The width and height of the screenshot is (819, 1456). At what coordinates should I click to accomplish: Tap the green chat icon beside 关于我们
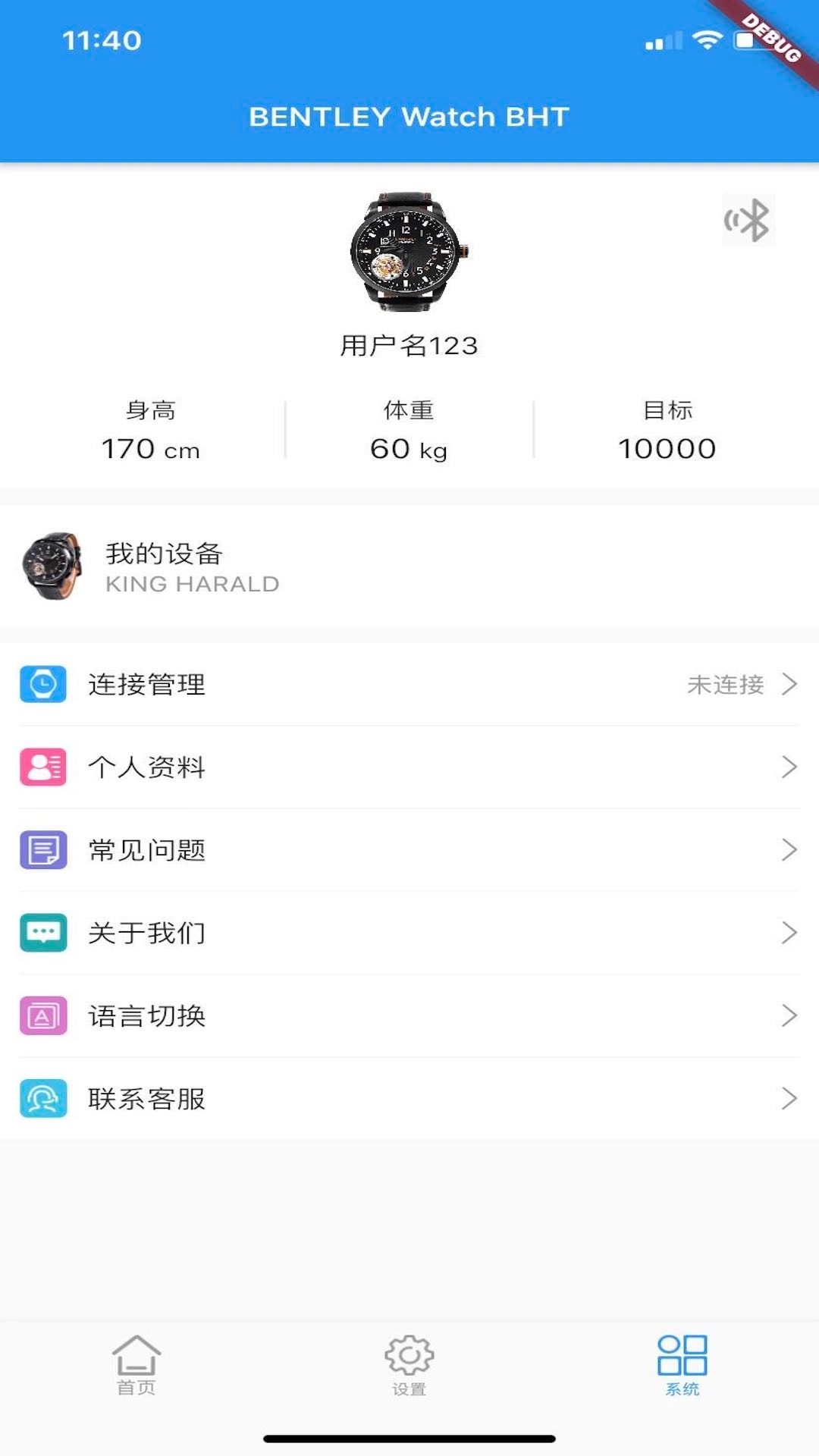click(44, 934)
